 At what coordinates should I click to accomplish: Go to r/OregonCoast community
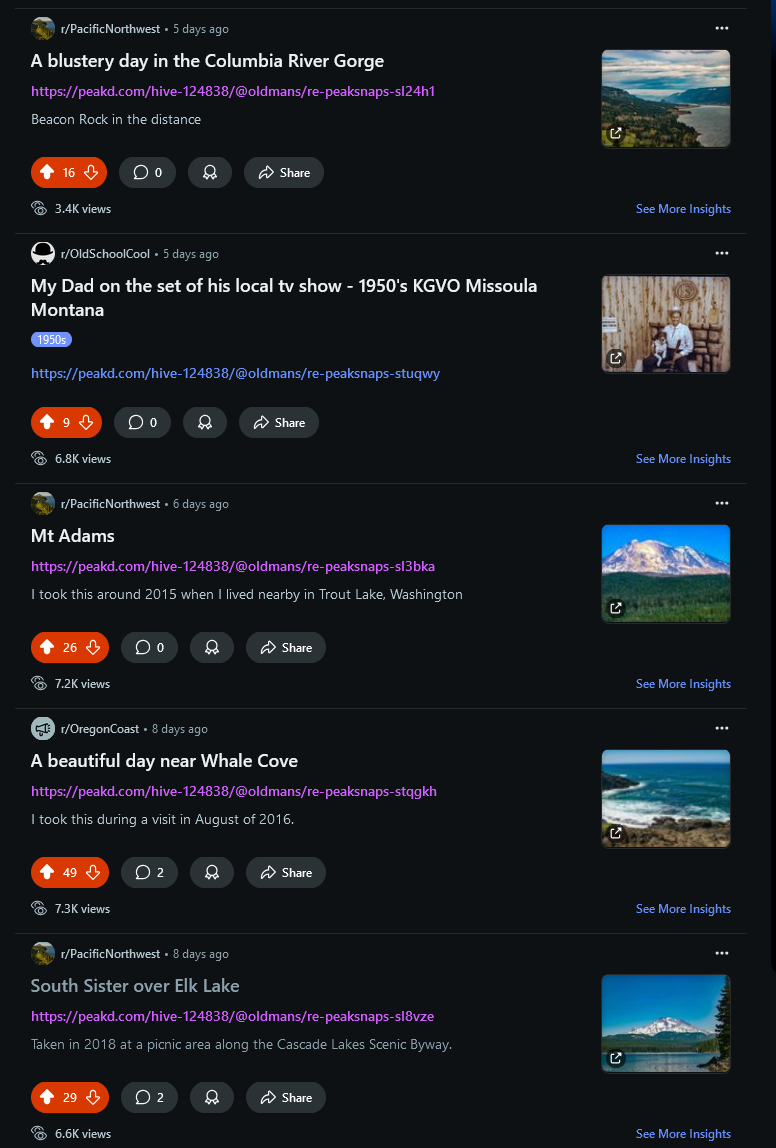[x=99, y=729]
